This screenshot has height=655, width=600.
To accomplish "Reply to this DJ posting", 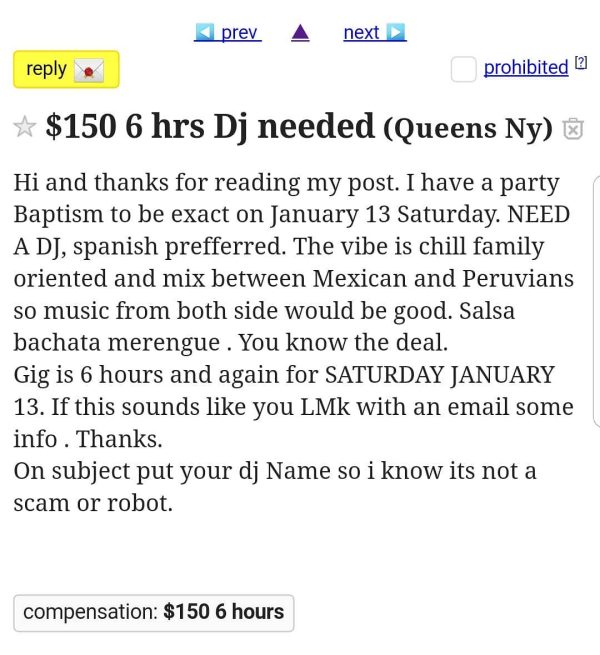I will coord(65,69).
